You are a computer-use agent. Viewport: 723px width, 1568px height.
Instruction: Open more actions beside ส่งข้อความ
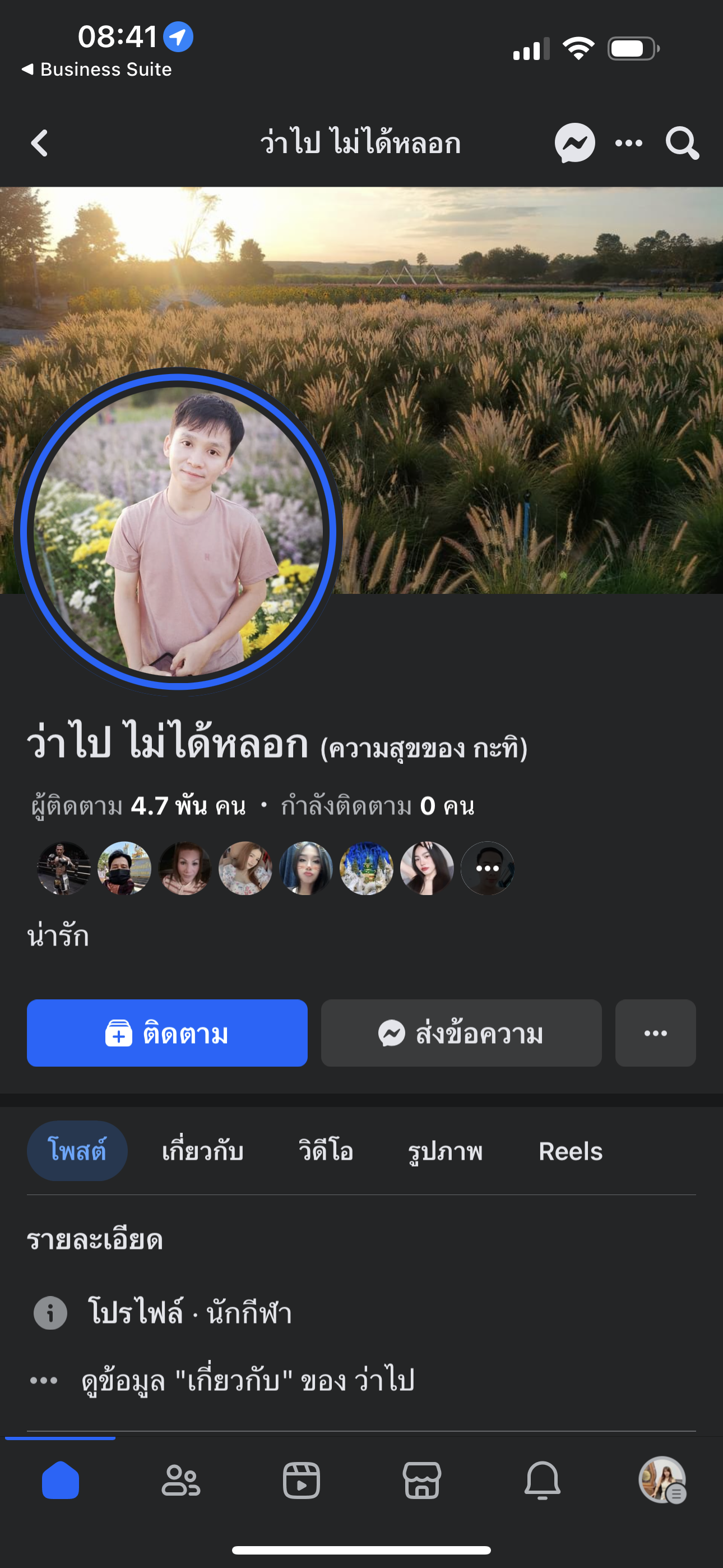655,1033
